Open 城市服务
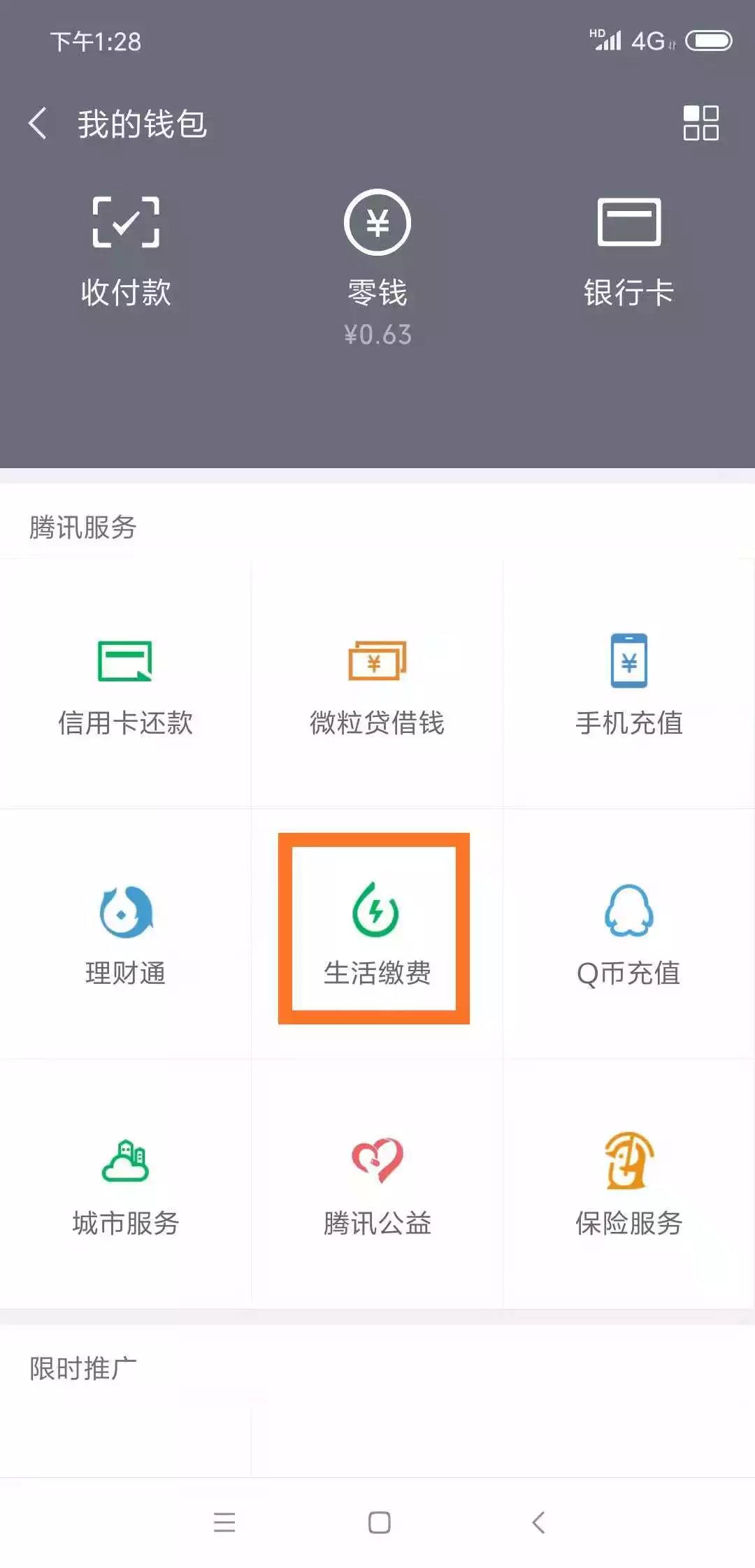This screenshot has width=755, height=1568. [x=126, y=1184]
